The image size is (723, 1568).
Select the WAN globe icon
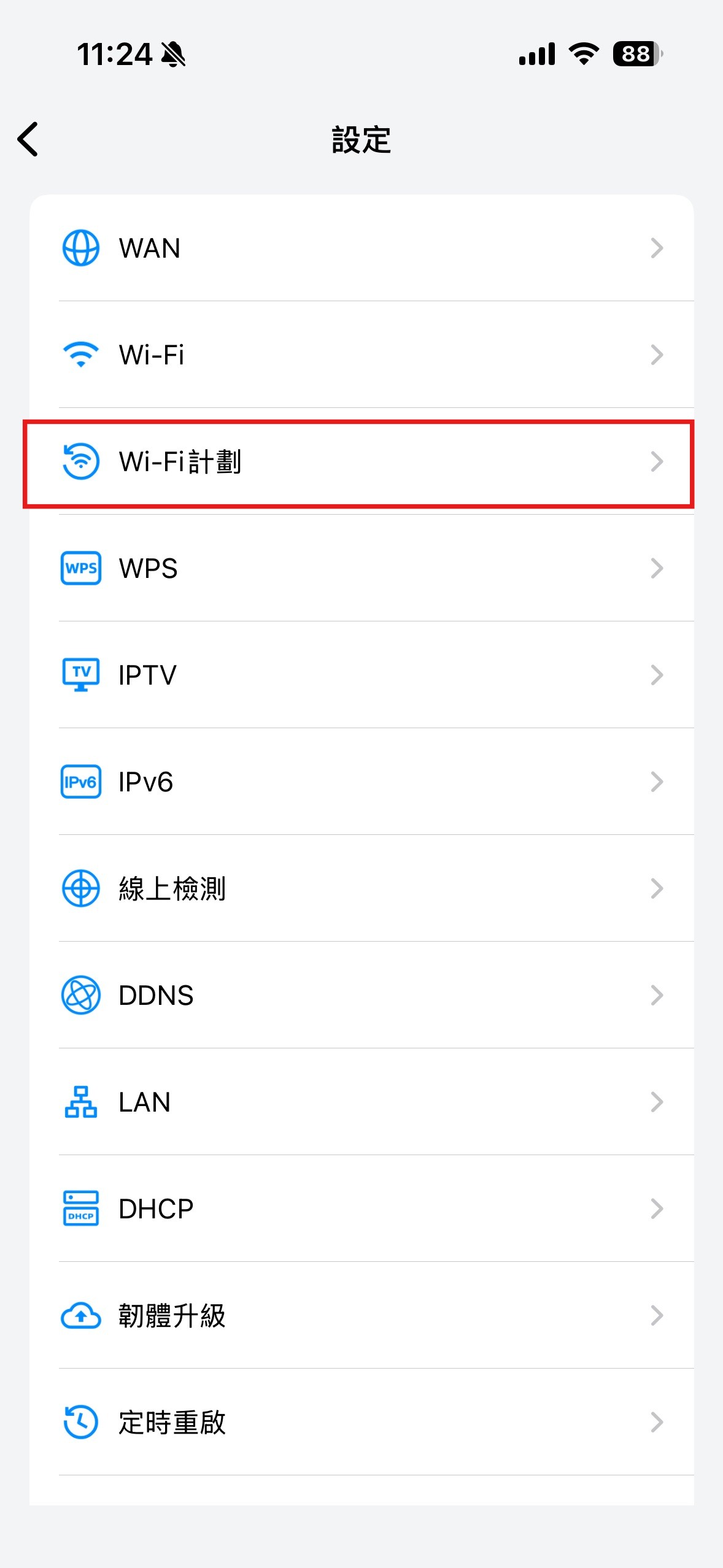click(x=80, y=248)
